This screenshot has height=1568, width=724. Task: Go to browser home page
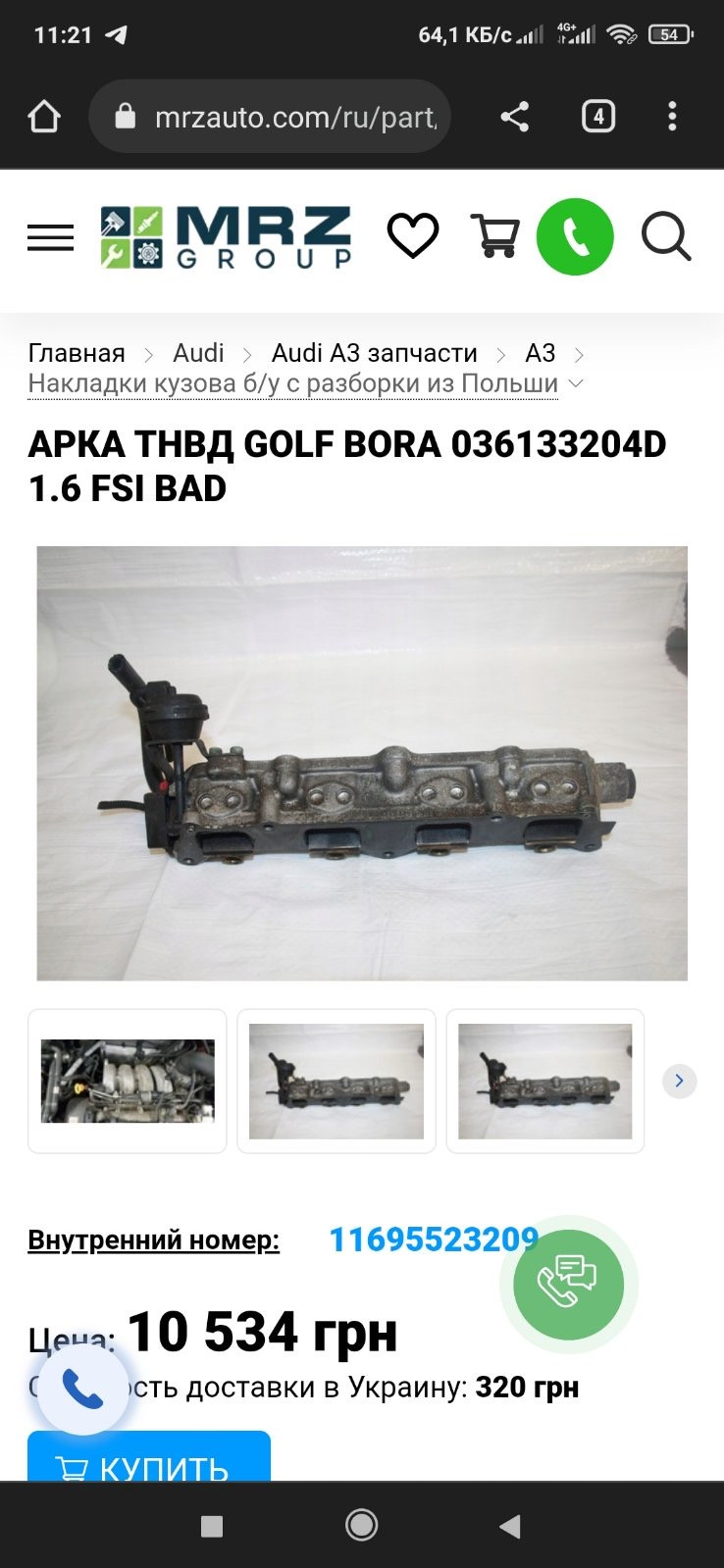point(44,117)
